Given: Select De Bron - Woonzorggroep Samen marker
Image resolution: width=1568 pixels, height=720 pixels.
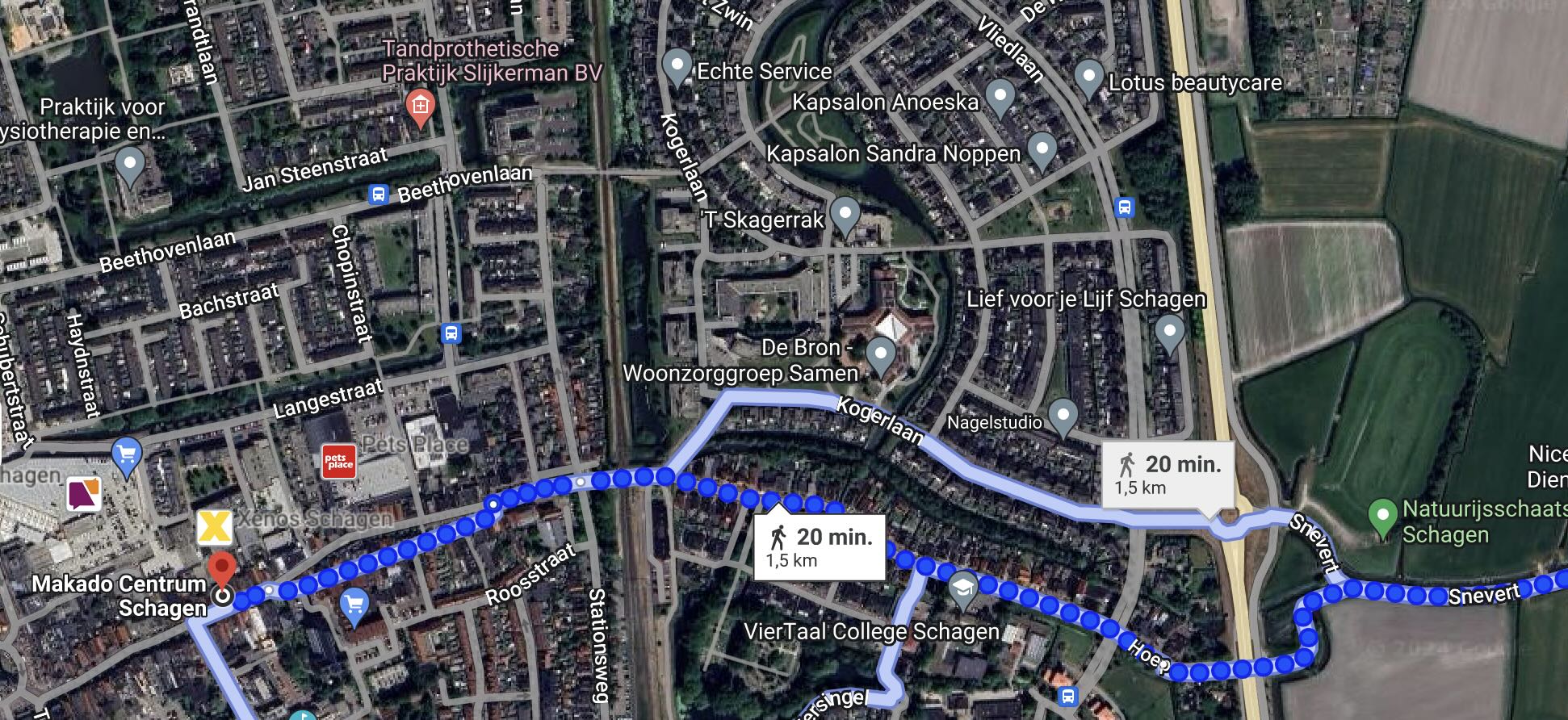Looking at the screenshot, I should pyautogui.click(x=880, y=355).
